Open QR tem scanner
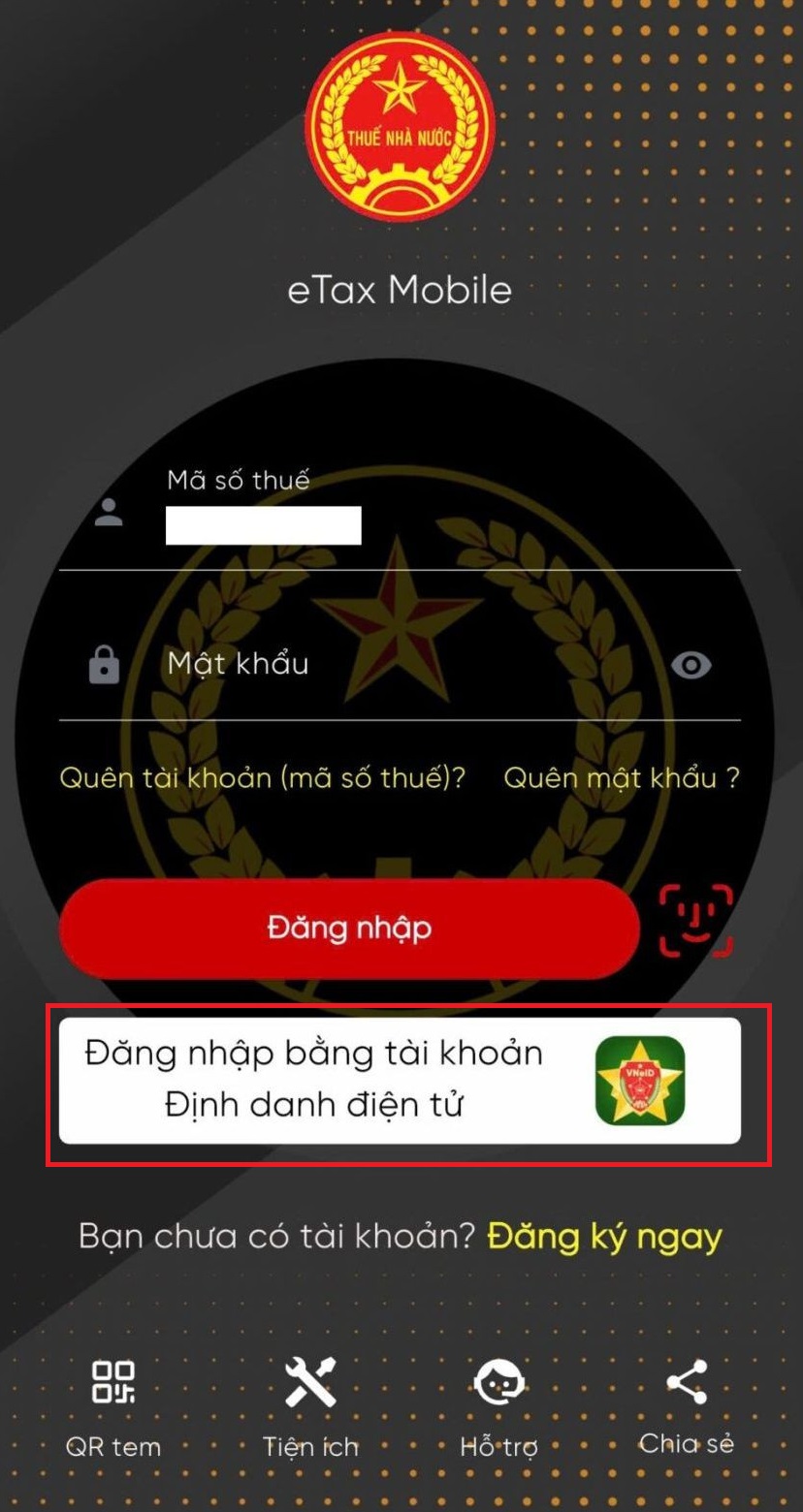This screenshot has width=803, height=1512. click(113, 1405)
